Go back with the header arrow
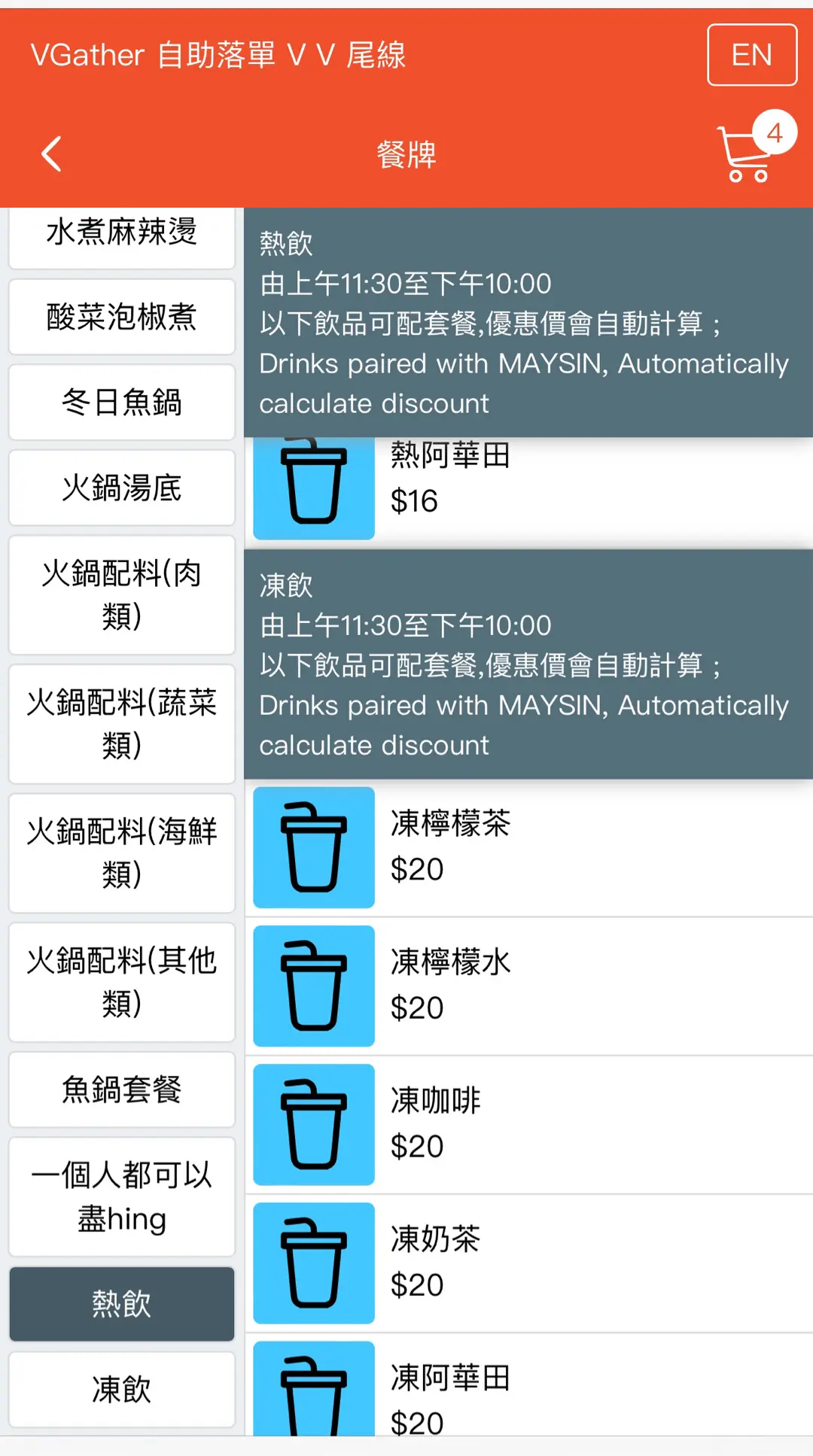Viewport: 813px width, 1456px height. pyautogui.click(x=51, y=154)
